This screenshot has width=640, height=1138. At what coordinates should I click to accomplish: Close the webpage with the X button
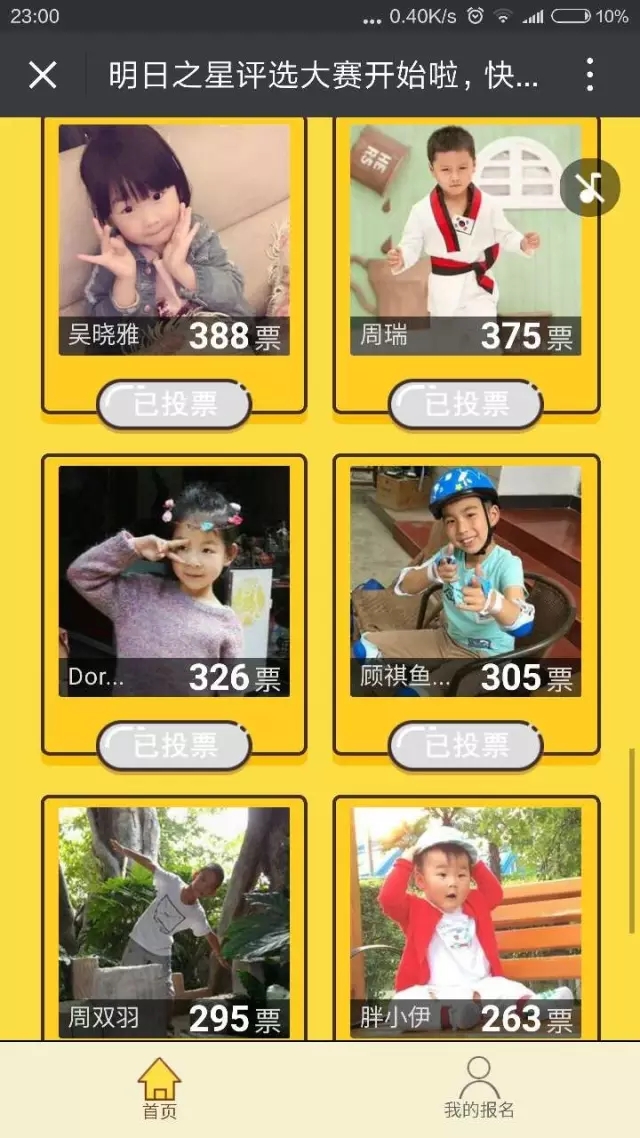(x=43, y=75)
